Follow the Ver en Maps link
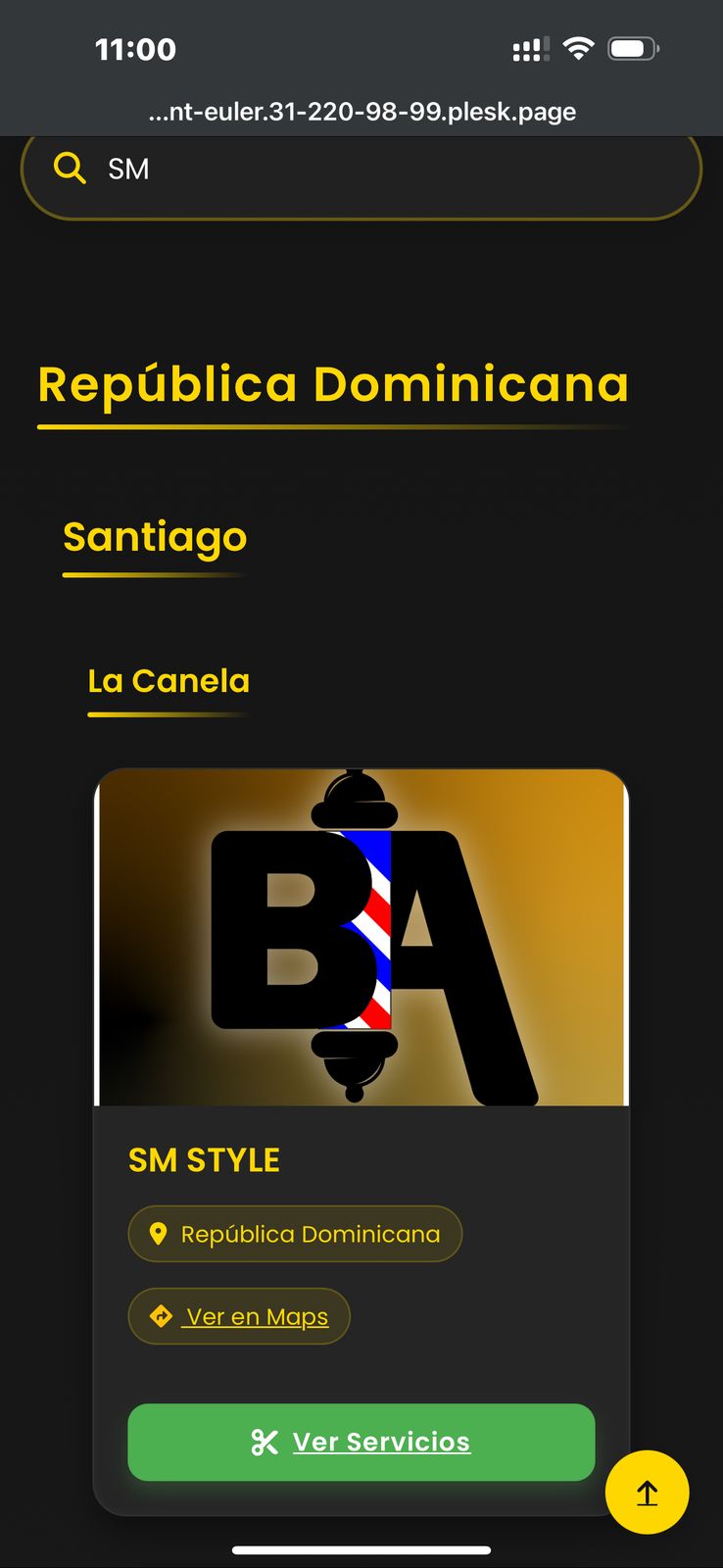This screenshot has width=723, height=1568. pos(239,1316)
